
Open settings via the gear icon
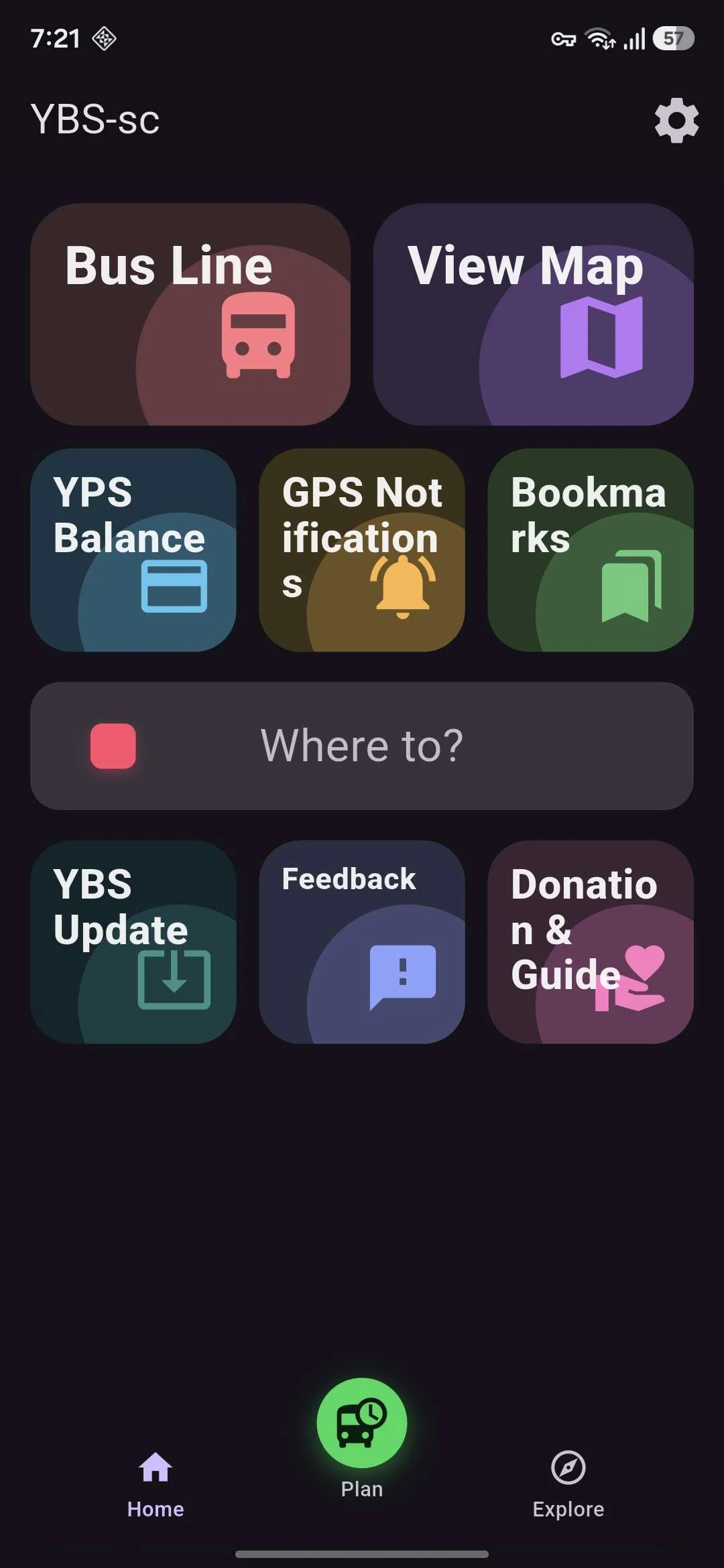(x=676, y=121)
